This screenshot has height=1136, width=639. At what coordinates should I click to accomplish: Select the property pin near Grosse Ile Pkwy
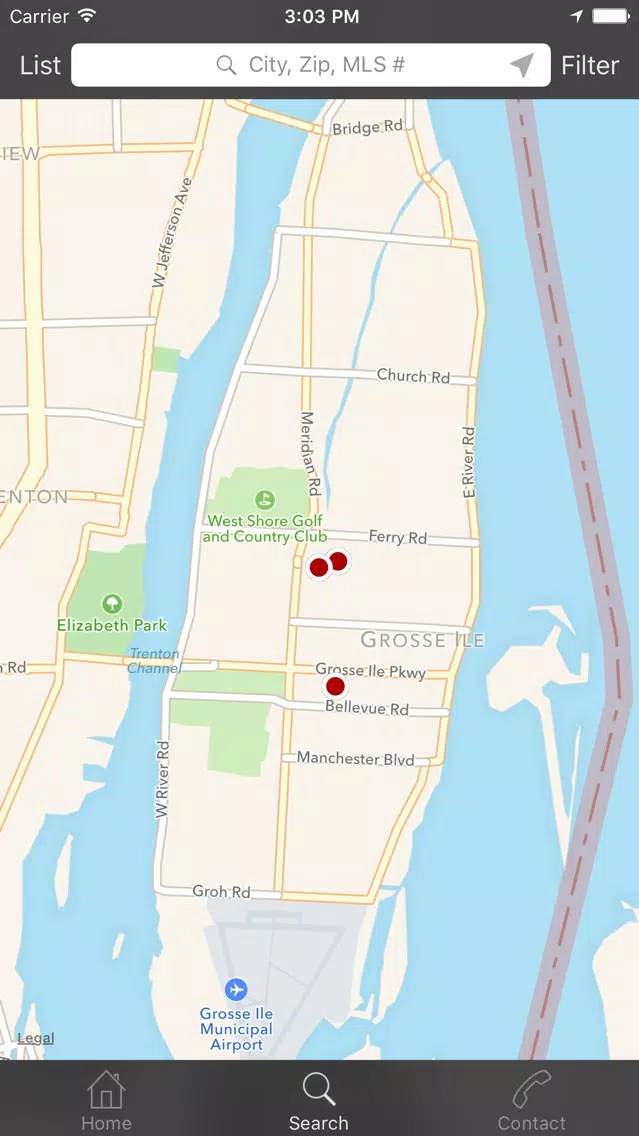pyautogui.click(x=335, y=686)
